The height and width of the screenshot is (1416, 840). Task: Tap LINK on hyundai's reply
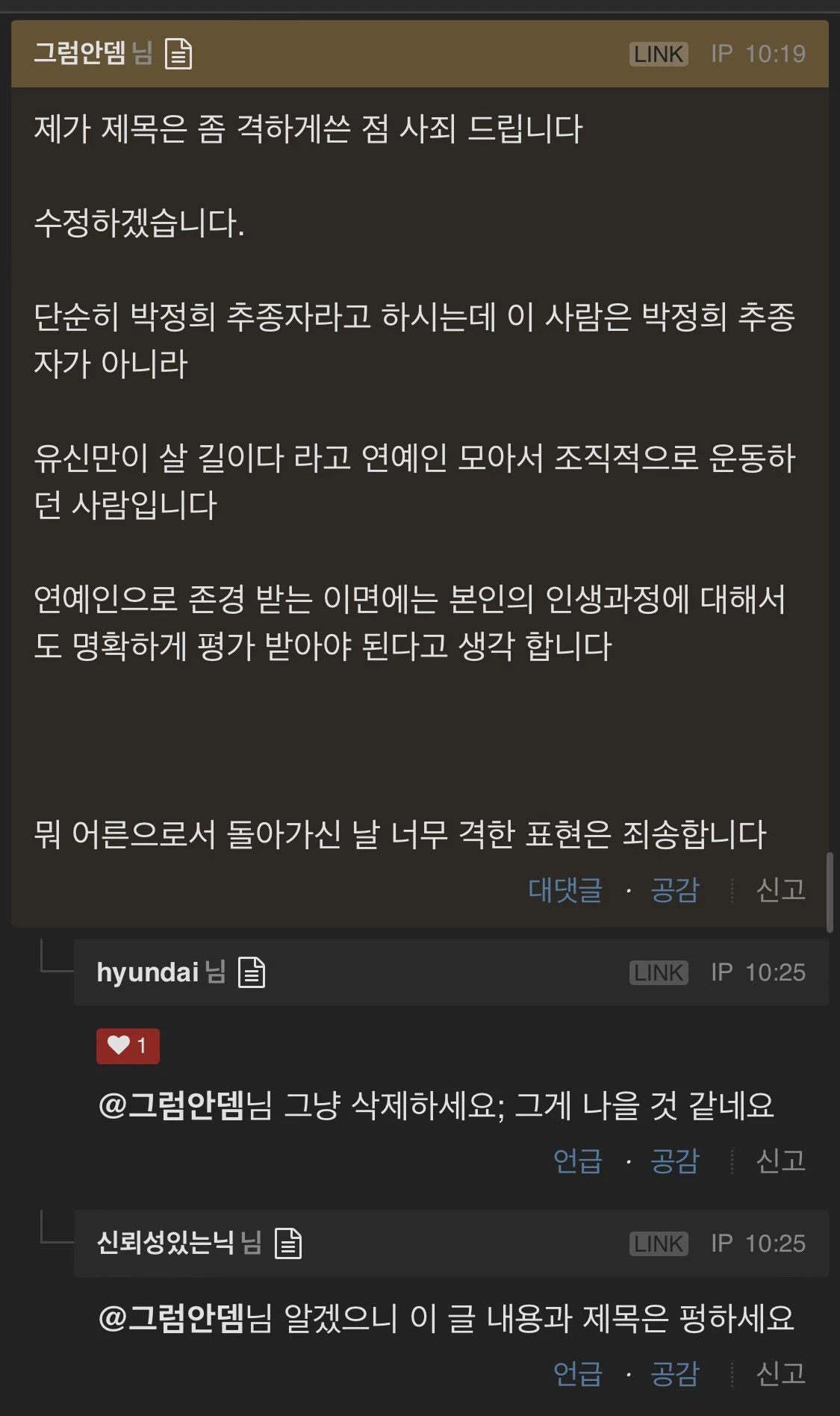[658, 972]
